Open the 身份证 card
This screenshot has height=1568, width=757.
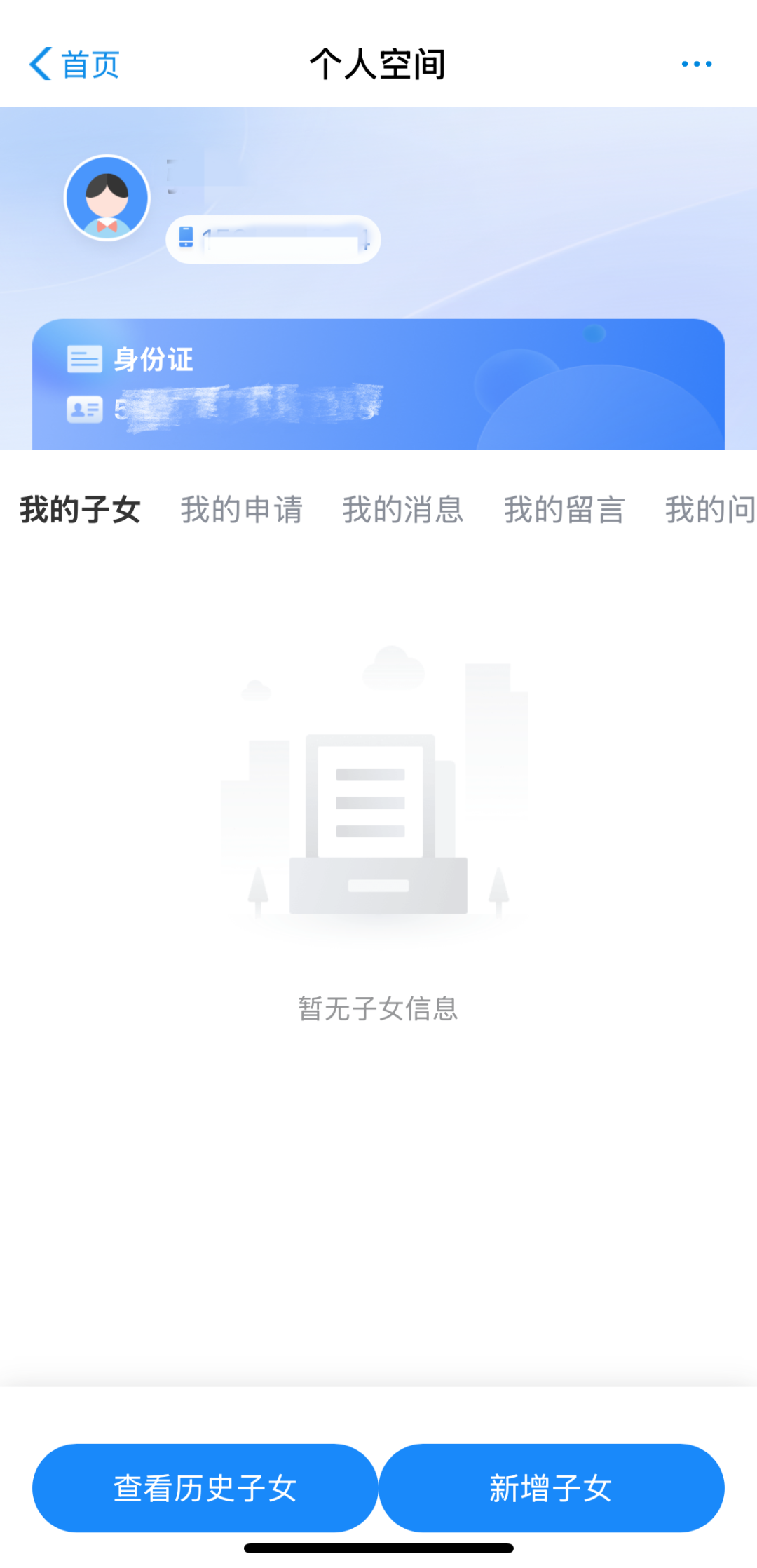378,384
